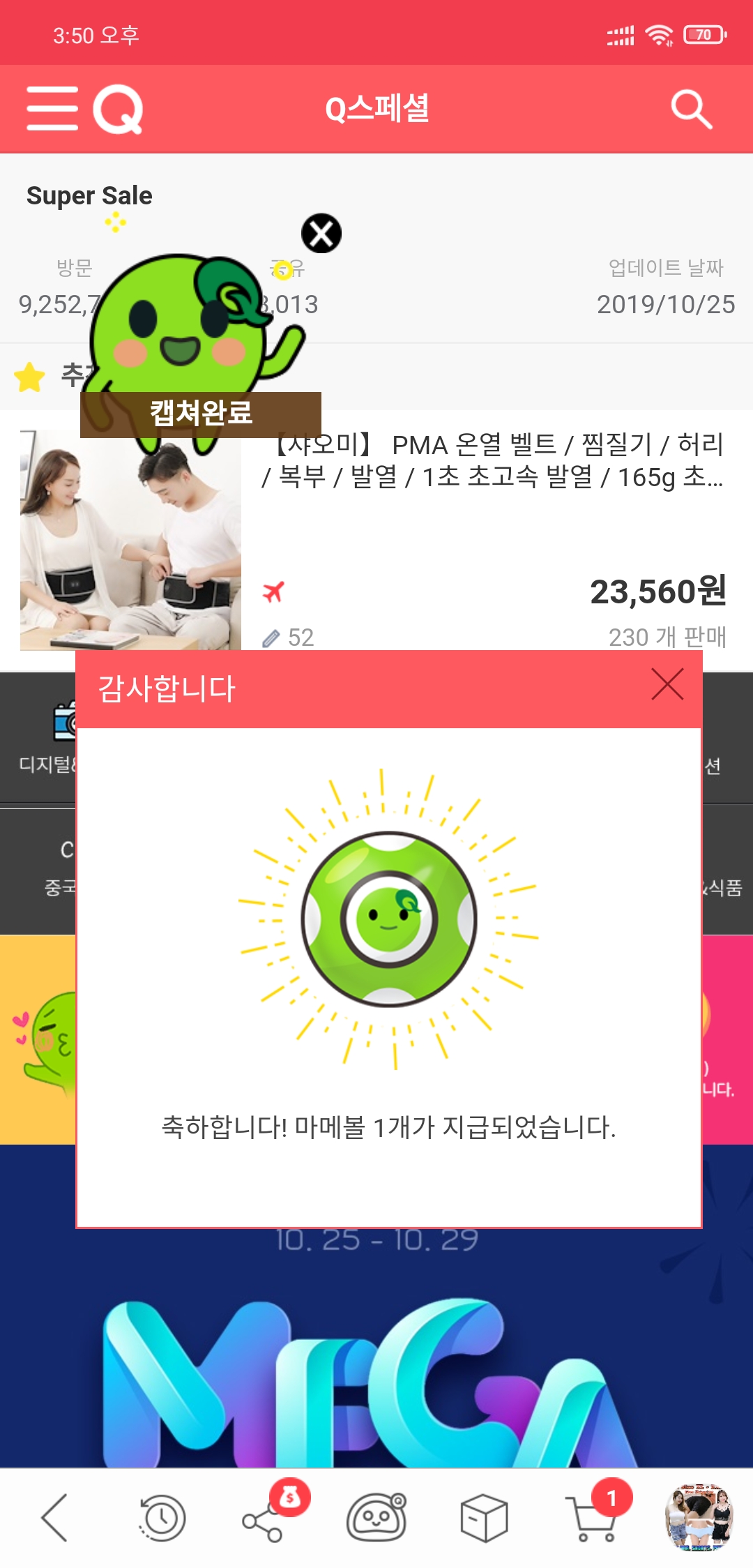Image resolution: width=753 pixels, height=1568 pixels.
Task: Close the green mascot overlay
Action: click(321, 233)
